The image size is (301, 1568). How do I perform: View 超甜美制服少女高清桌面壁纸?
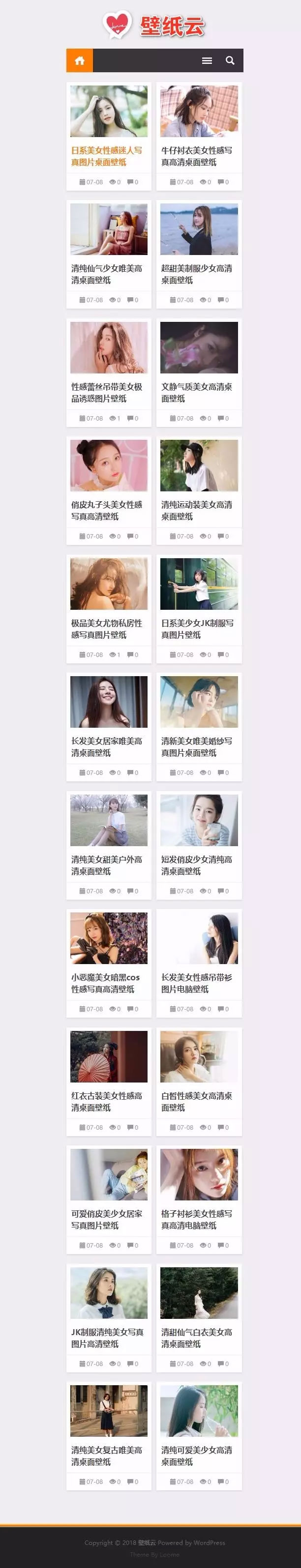pos(196,275)
